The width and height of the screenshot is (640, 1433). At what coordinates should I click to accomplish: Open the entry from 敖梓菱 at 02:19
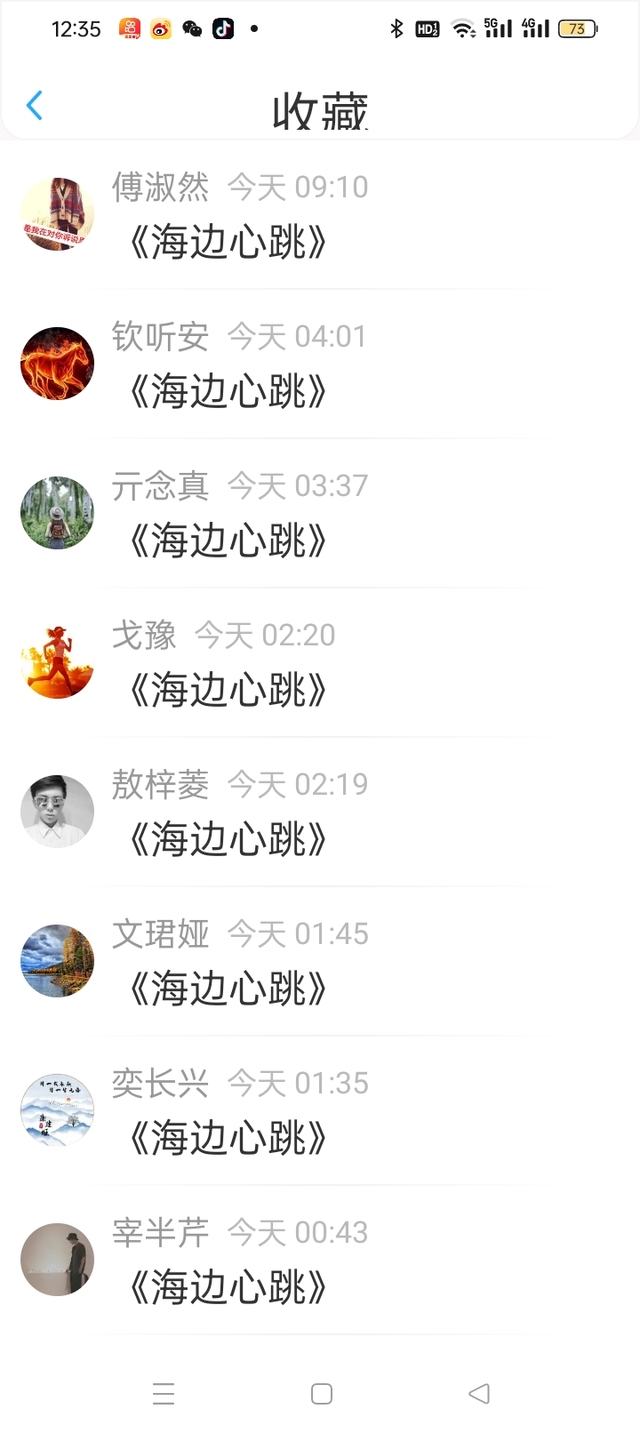coord(228,840)
